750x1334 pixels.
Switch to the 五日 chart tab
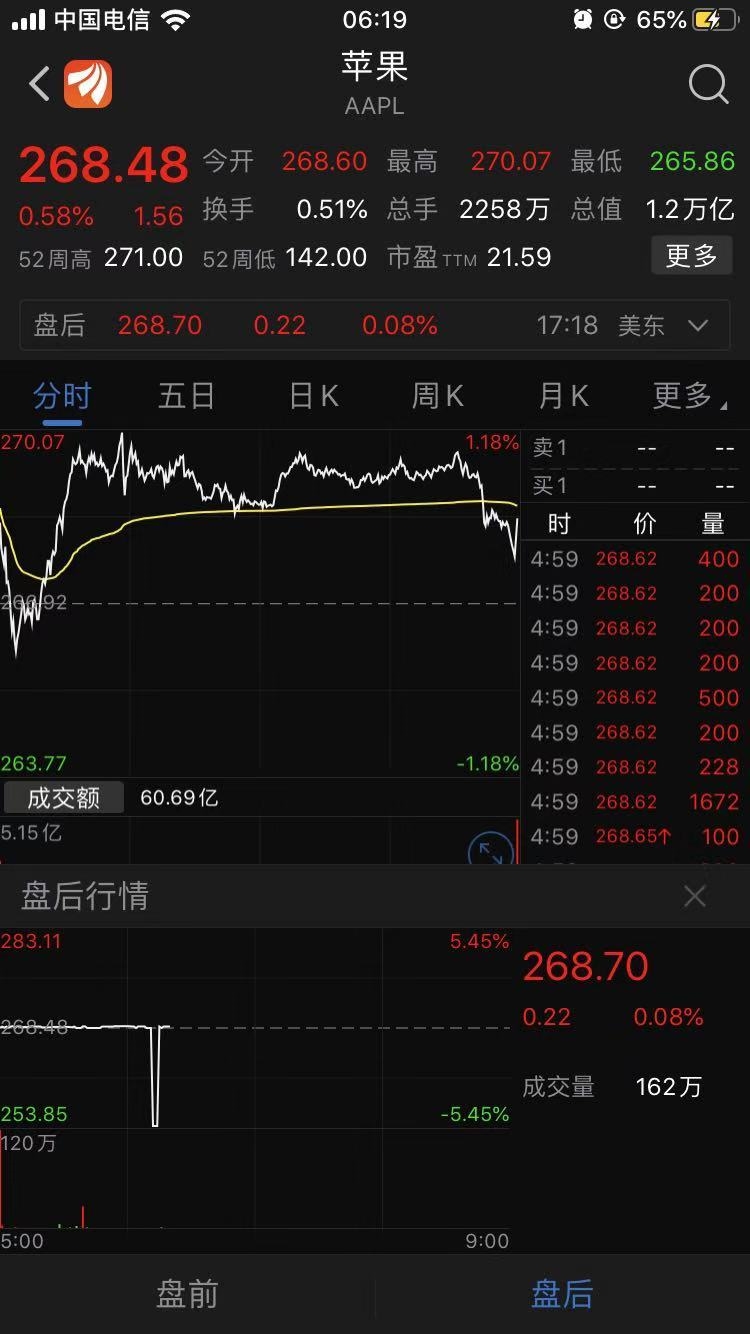187,396
